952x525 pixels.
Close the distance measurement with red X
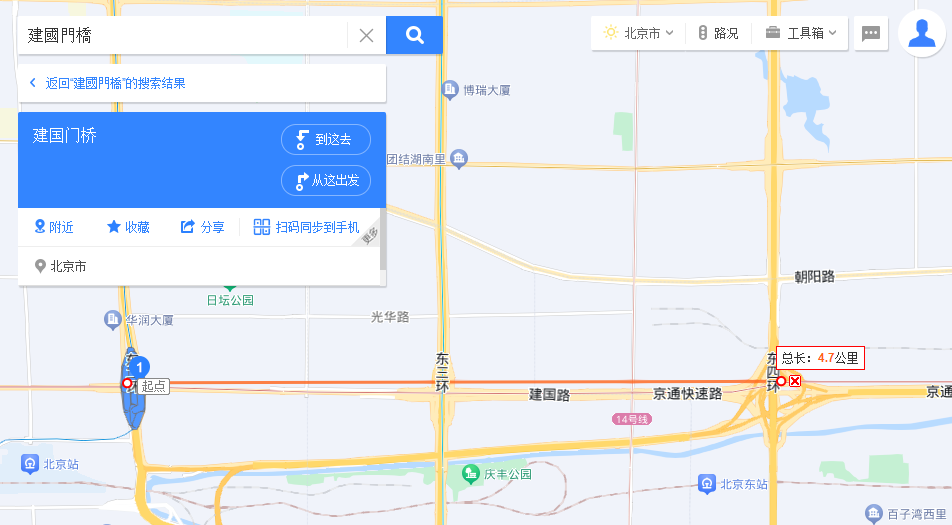point(795,381)
